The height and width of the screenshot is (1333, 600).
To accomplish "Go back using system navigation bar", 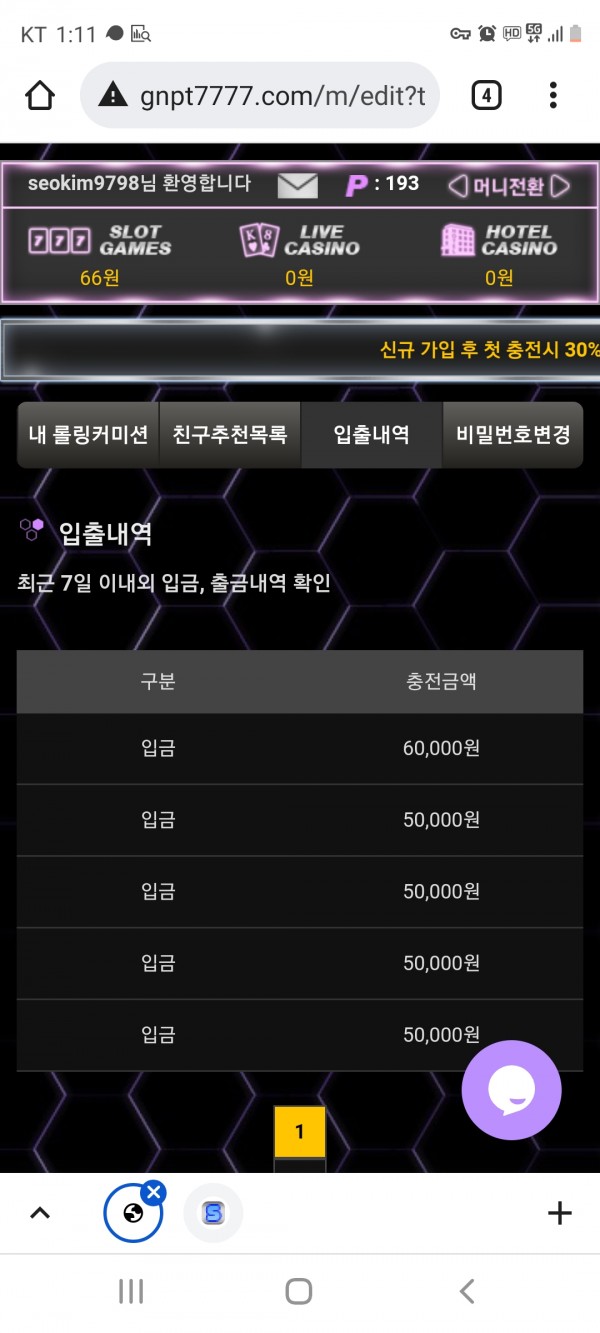I will click(466, 1291).
